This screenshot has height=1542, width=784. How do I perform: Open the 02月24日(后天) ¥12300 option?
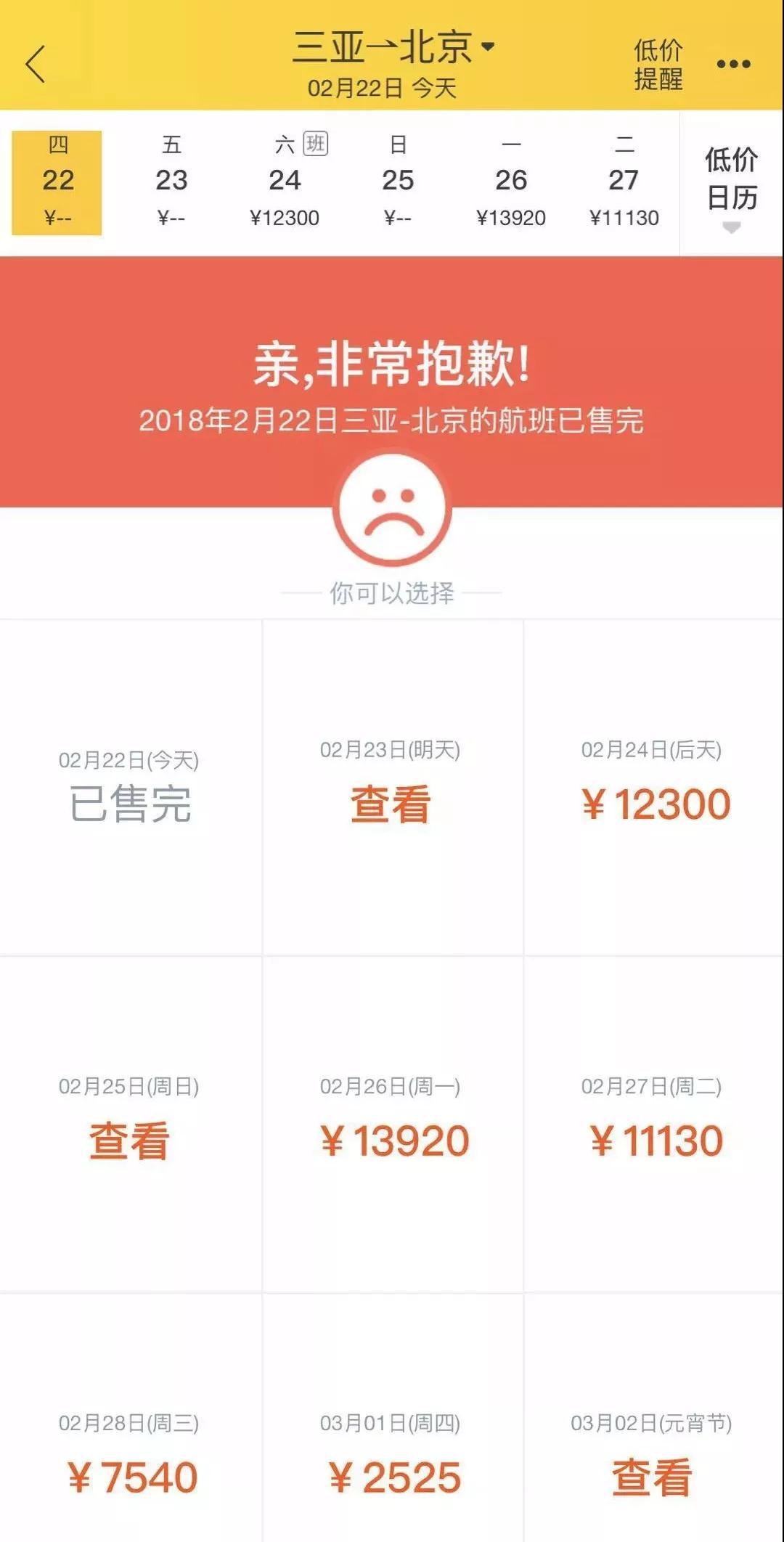coord(653,788)
